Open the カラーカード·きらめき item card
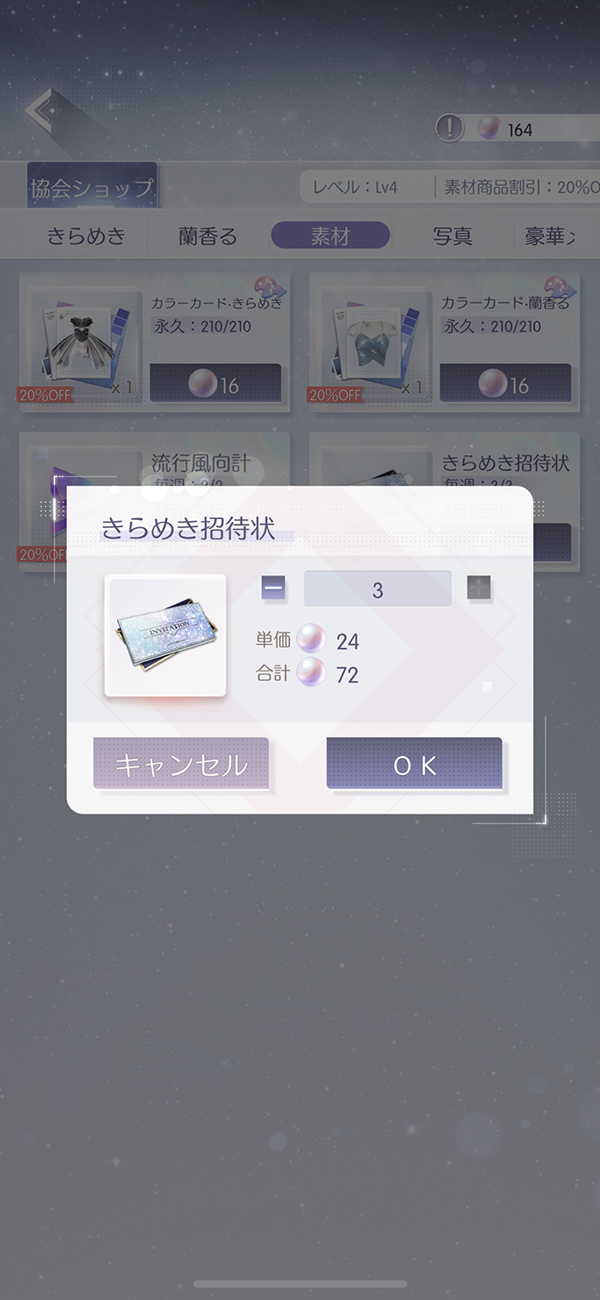This screenshot has height=1300, width=600. (154, 341)
